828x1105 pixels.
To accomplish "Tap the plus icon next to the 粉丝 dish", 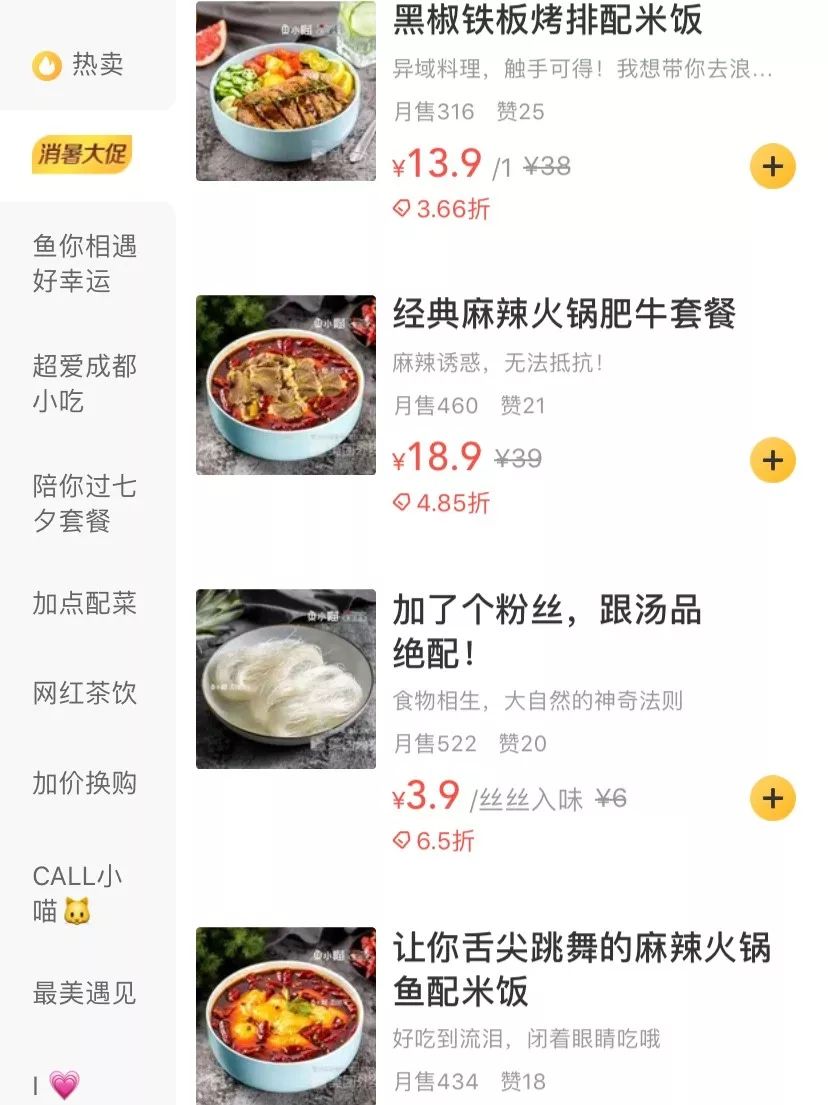I will 771,799.
